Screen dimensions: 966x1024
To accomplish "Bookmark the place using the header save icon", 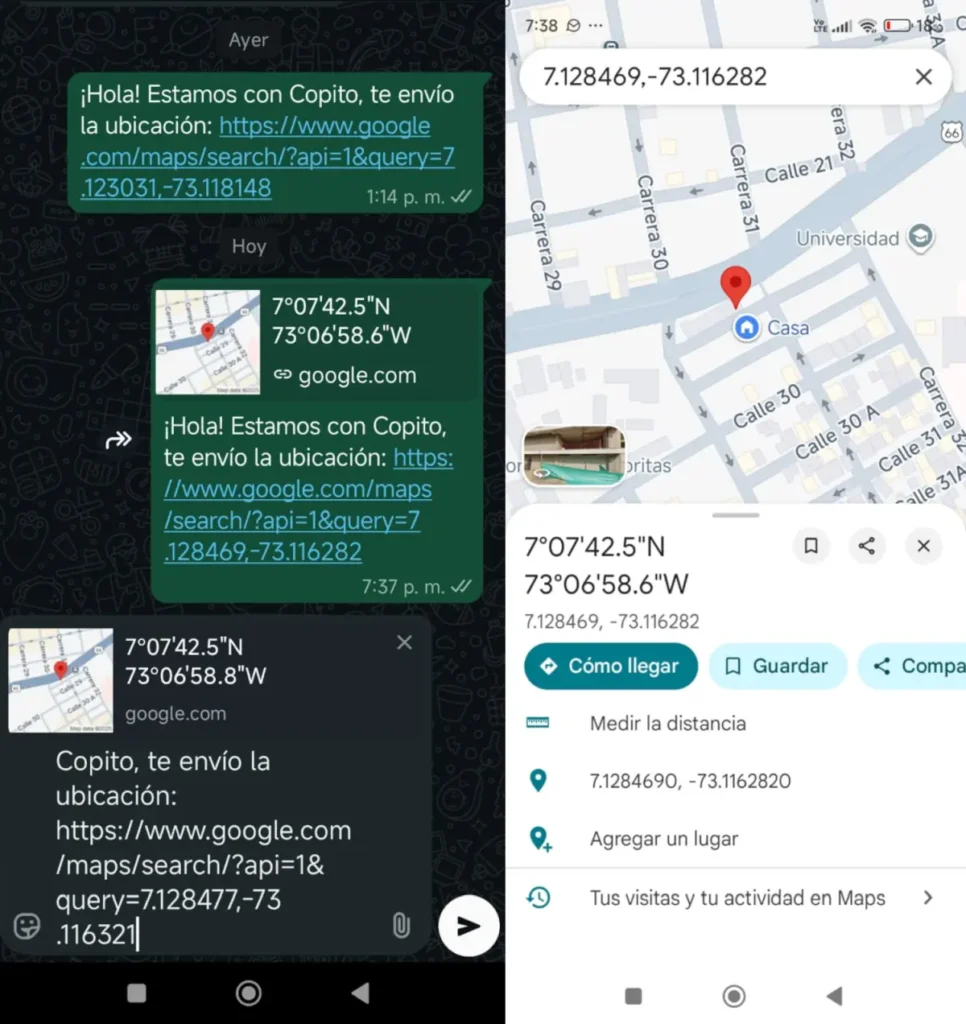I will point(811,546).
